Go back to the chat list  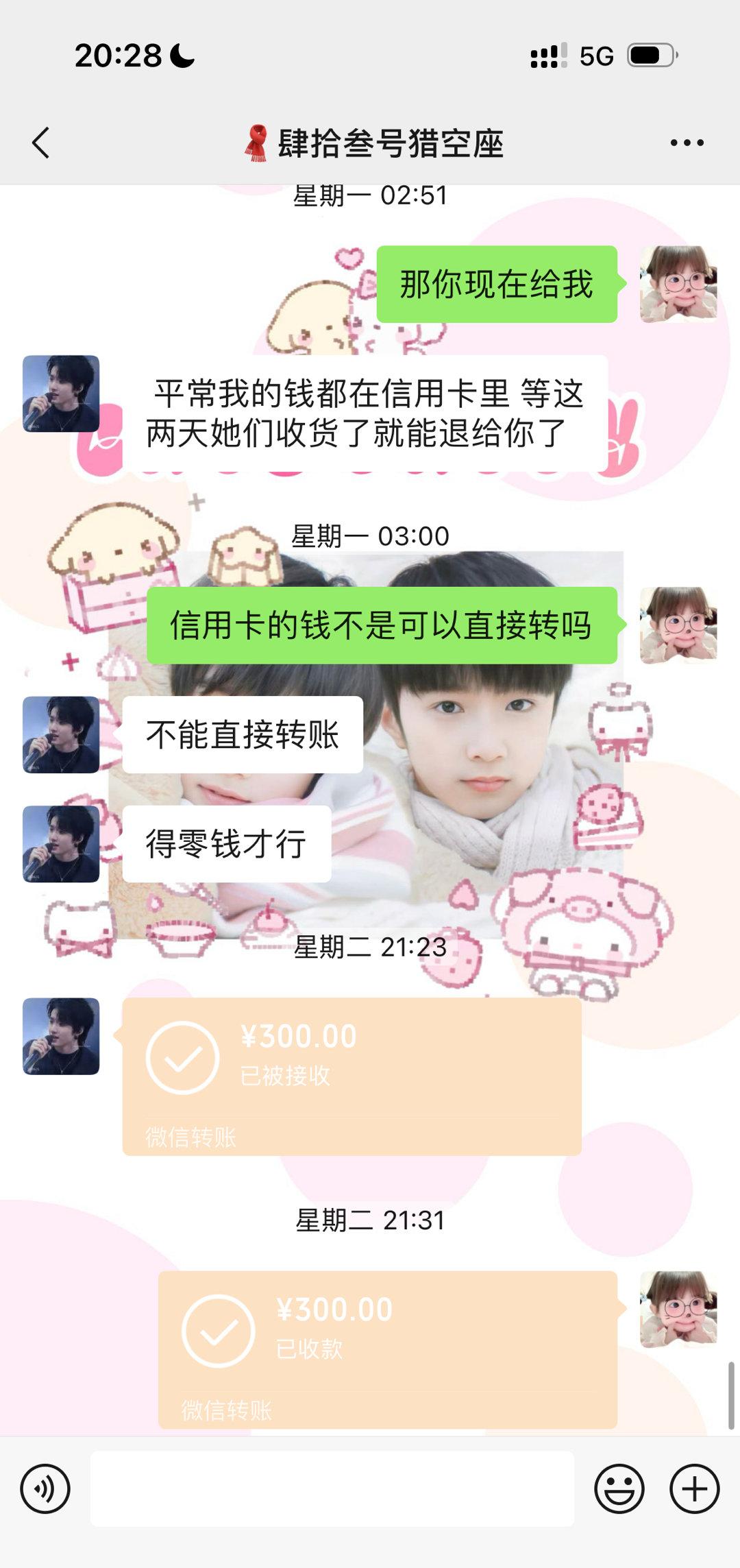[x=41, y=143]
